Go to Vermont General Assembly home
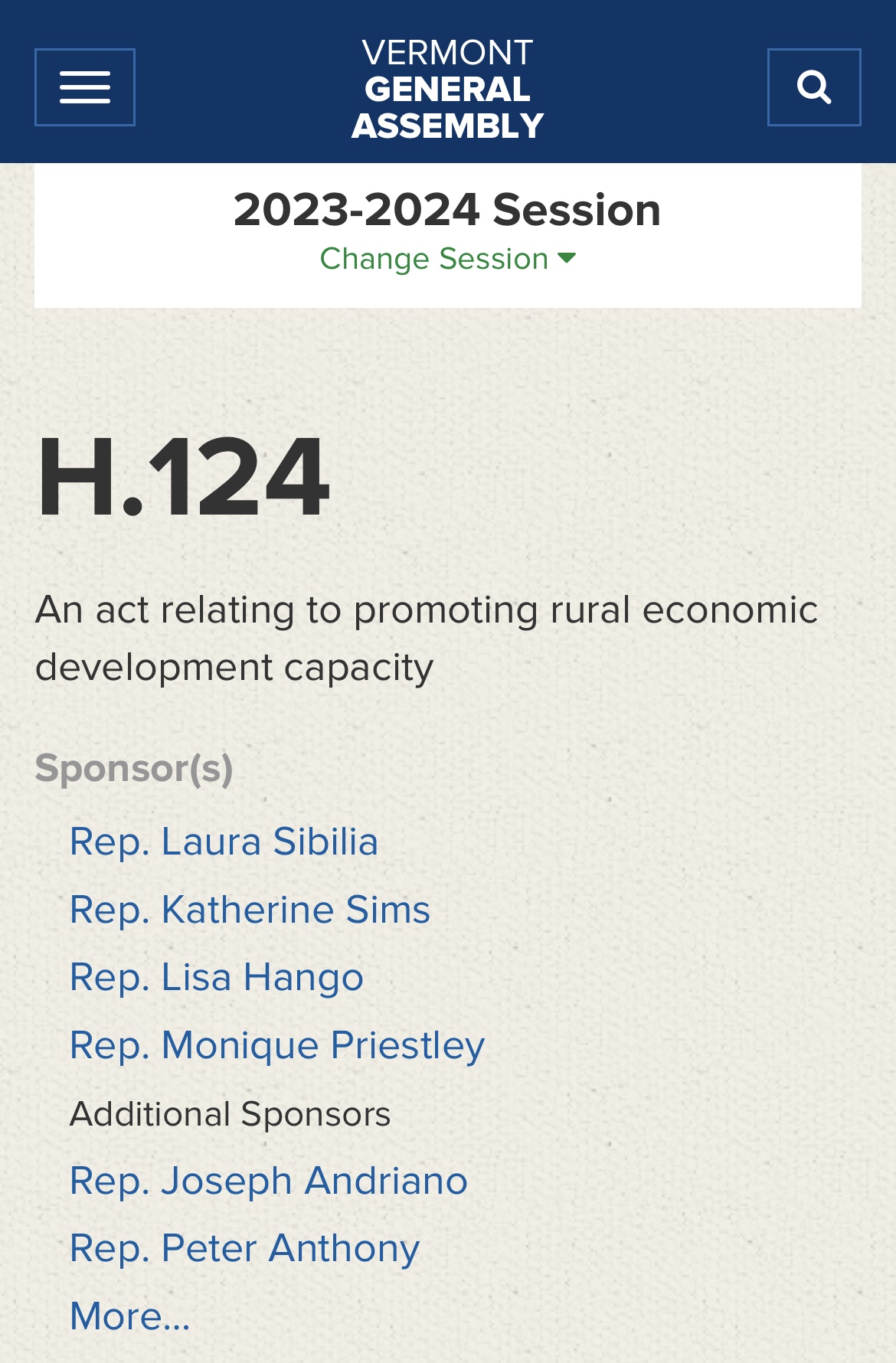 [447, 89]
